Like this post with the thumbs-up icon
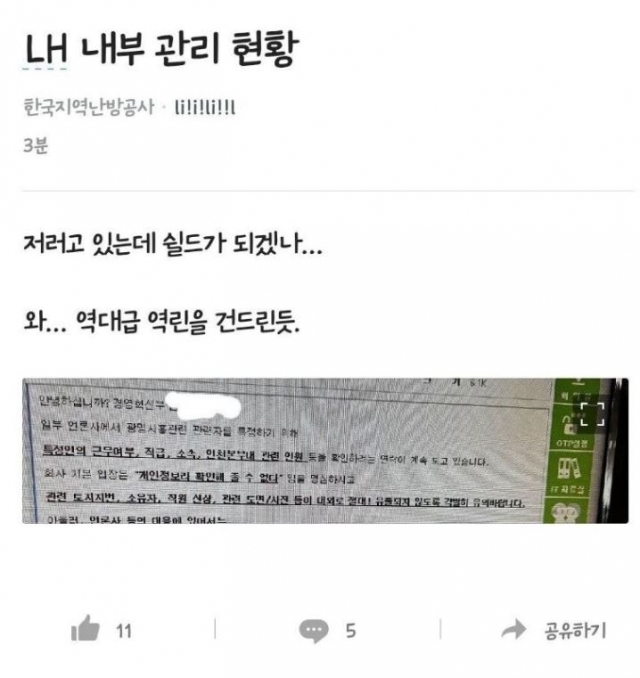 click(87, 630)
